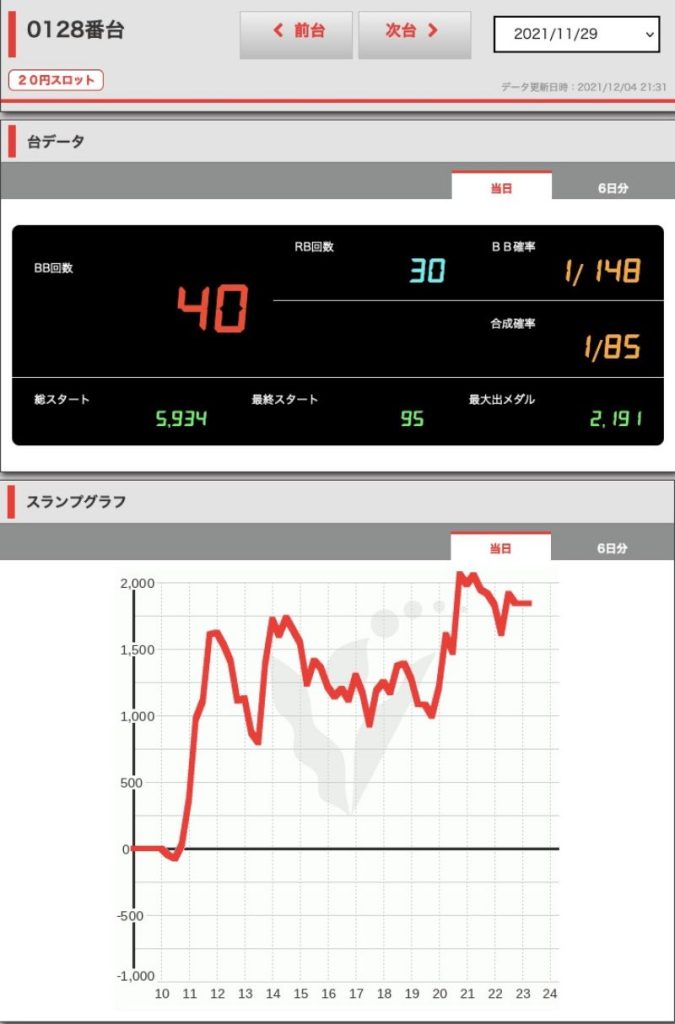Switch to 6日分 tab in スランプグラフ

pyautogui.click(x=612, y=548)
